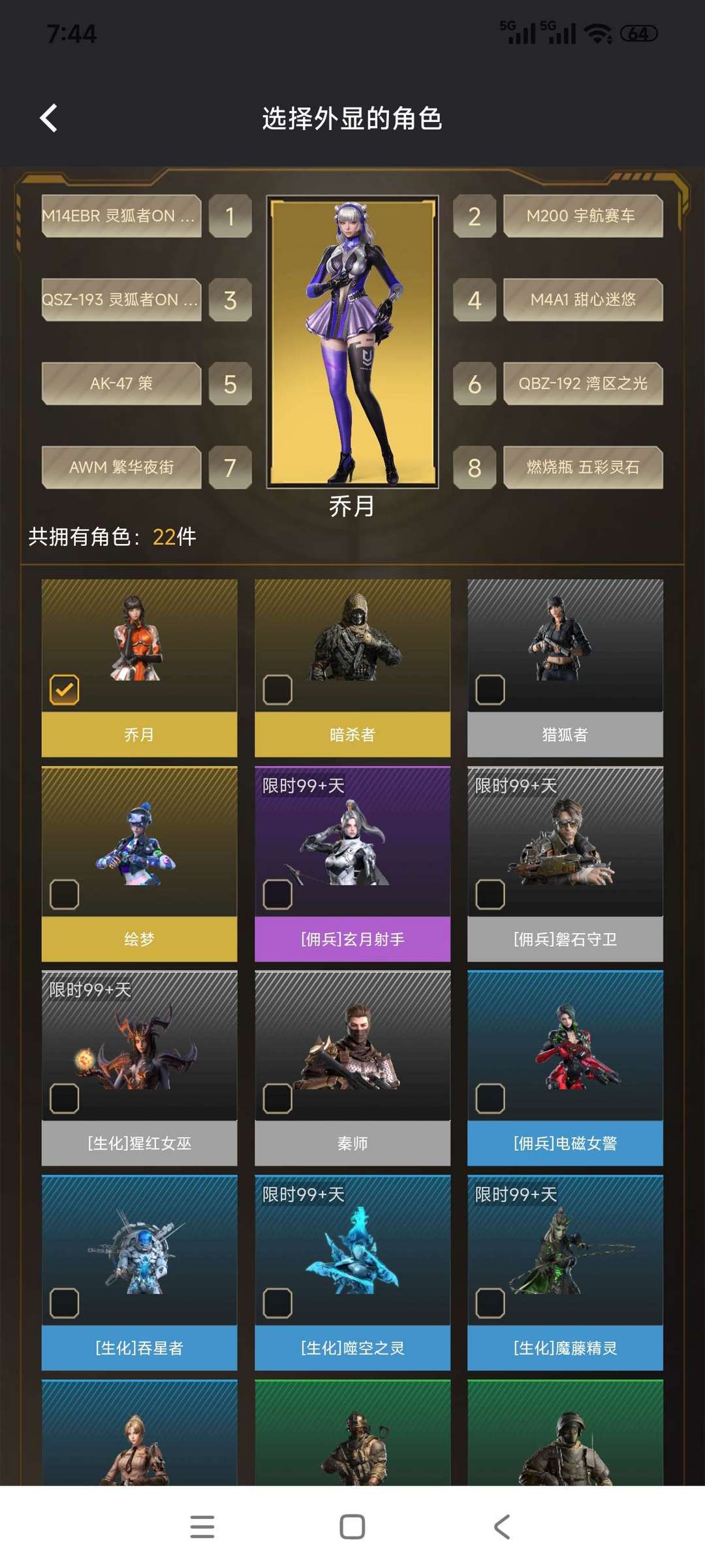Go back using the top-left arrow
705x1568 pixels.
click(x=49, y=118)
